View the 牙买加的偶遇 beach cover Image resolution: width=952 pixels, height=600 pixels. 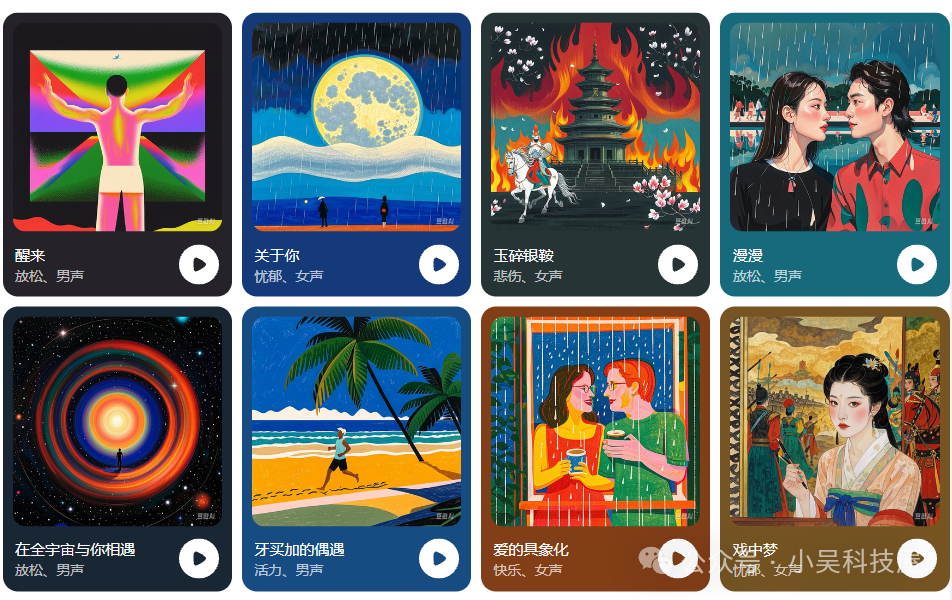356,421
